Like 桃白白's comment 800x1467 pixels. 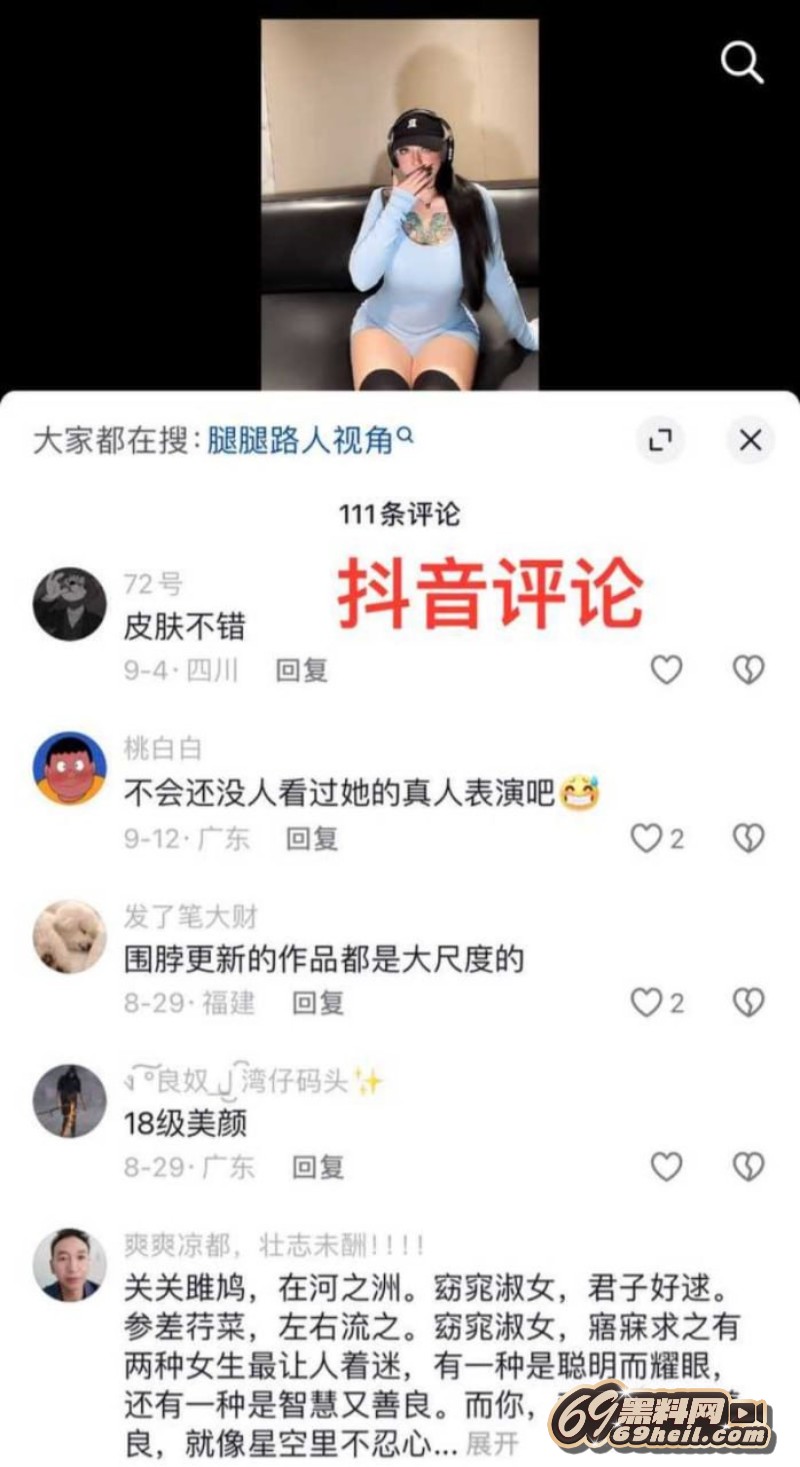[647, 838]
